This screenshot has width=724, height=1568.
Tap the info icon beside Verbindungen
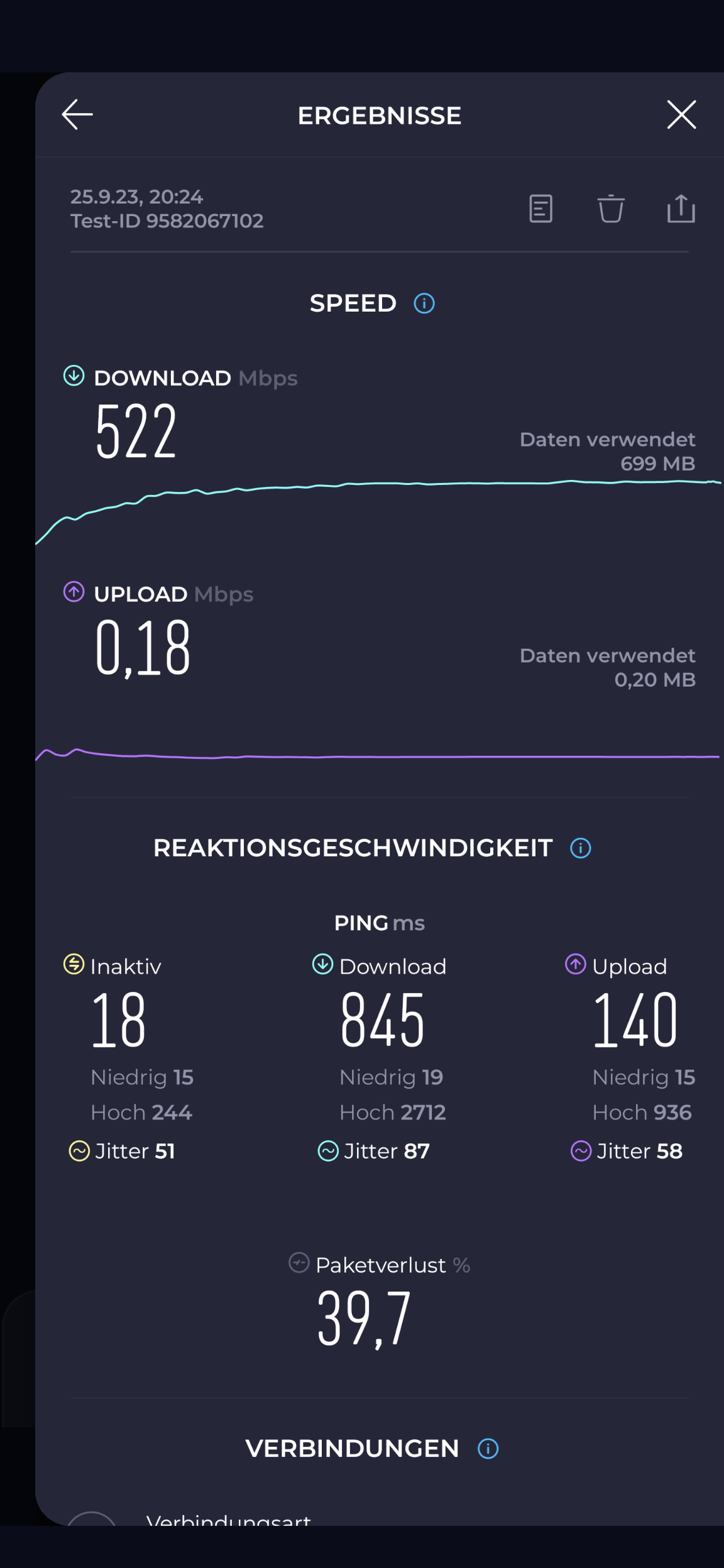pos(488,1449)
